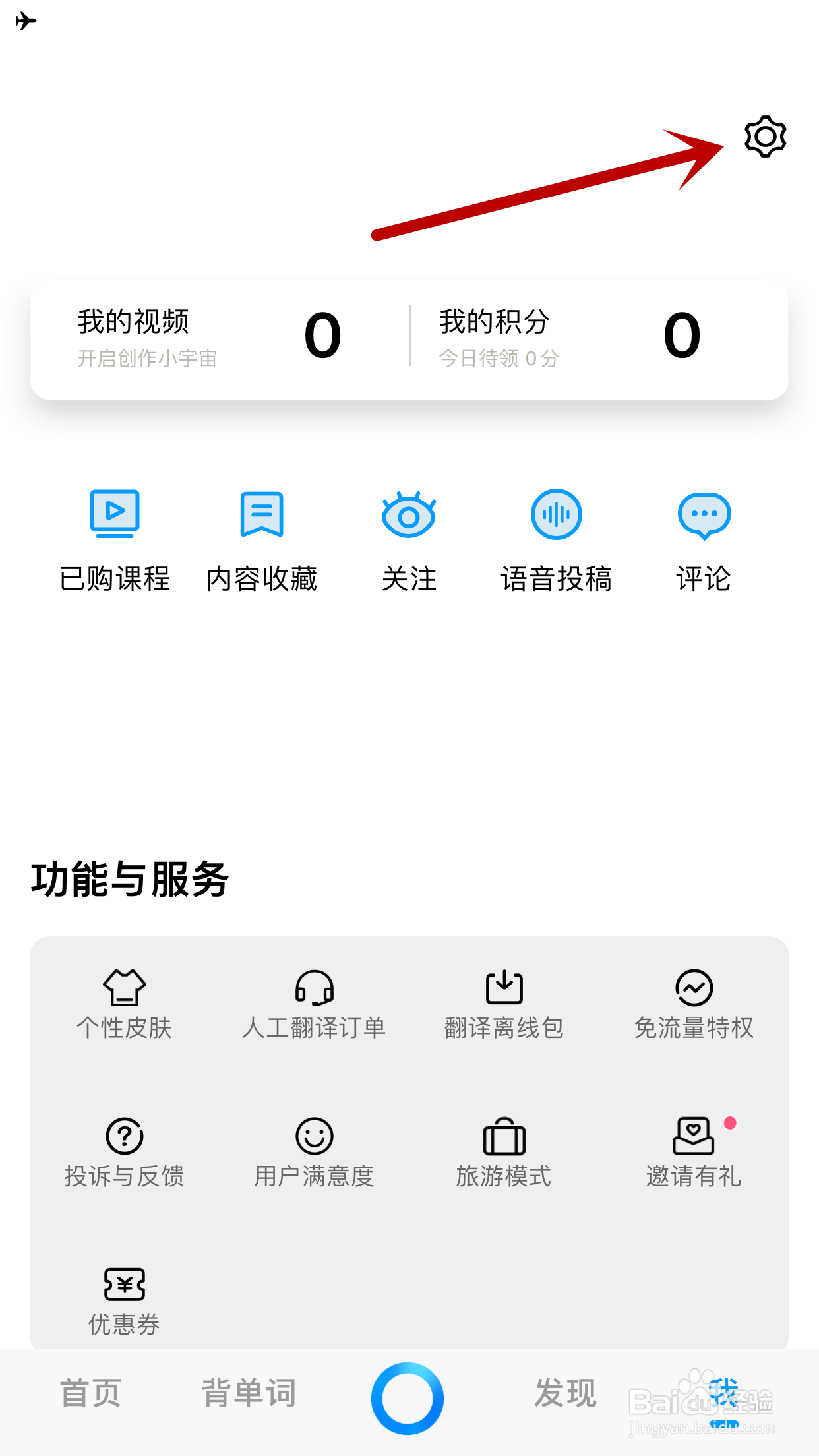The width and height of the screenshot is (819, 1456).
Task: Open 投诉与反馈 feedback
Action: pos(124,1152)
